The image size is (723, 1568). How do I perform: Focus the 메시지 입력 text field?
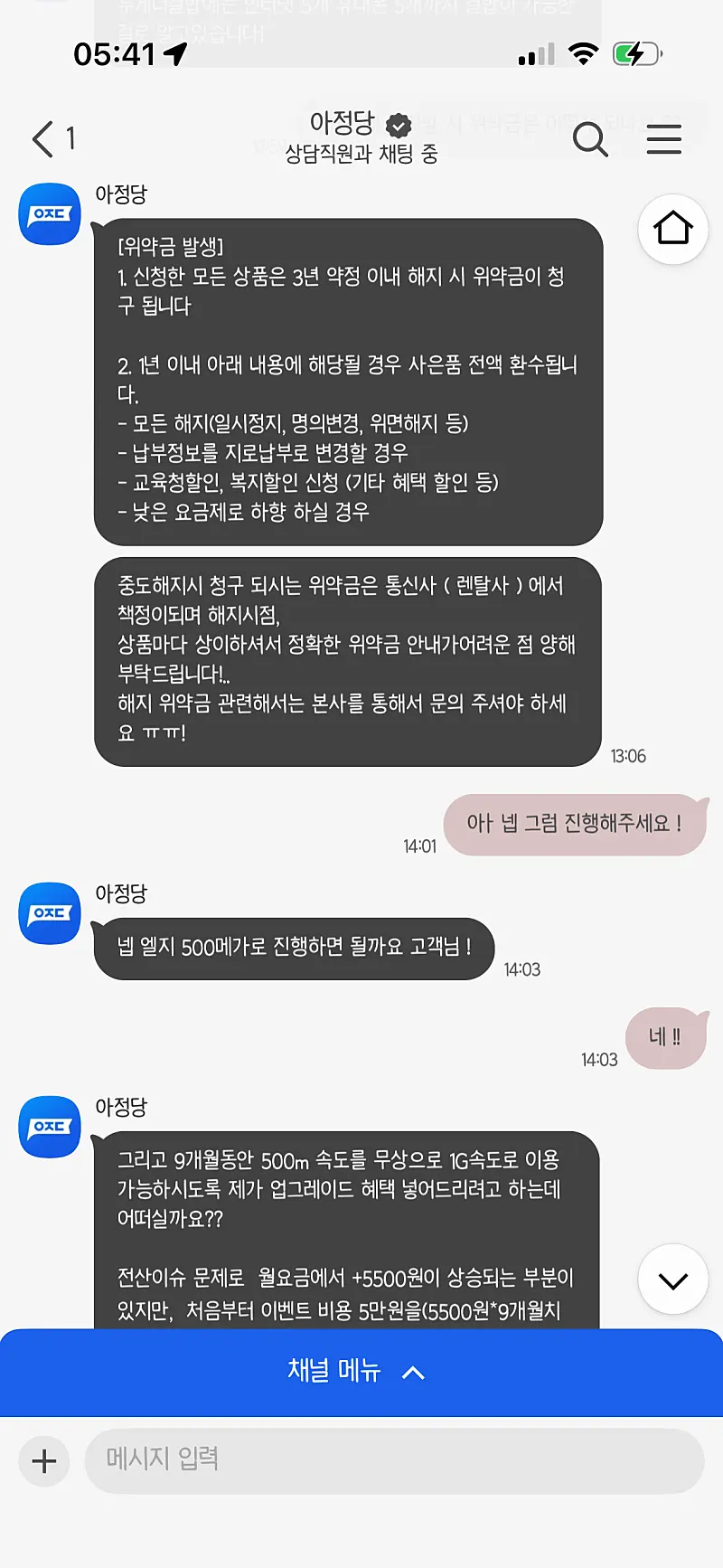click(393, 1460)
